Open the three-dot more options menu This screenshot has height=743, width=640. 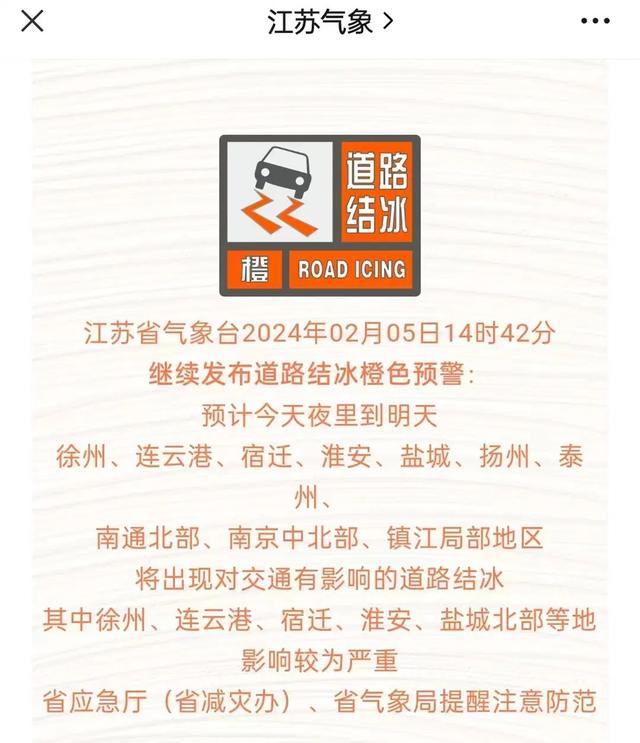coord(595,21)
